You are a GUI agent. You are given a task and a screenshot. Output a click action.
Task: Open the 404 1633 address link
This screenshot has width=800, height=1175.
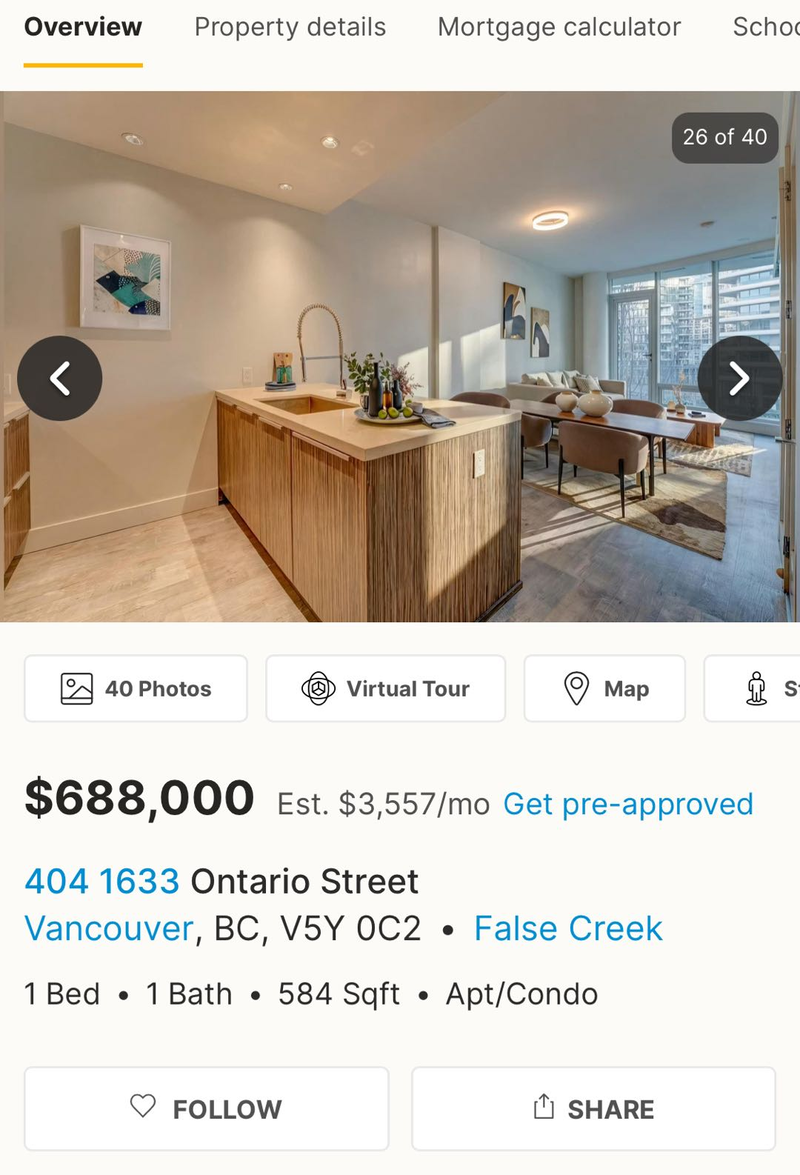(x=102, y=882)
